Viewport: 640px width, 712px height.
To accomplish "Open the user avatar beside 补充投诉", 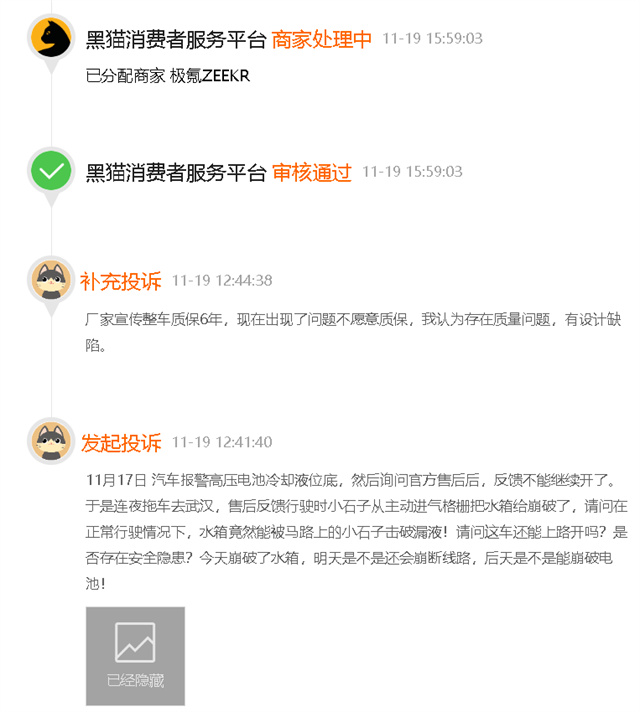I will tap(50, 280).
